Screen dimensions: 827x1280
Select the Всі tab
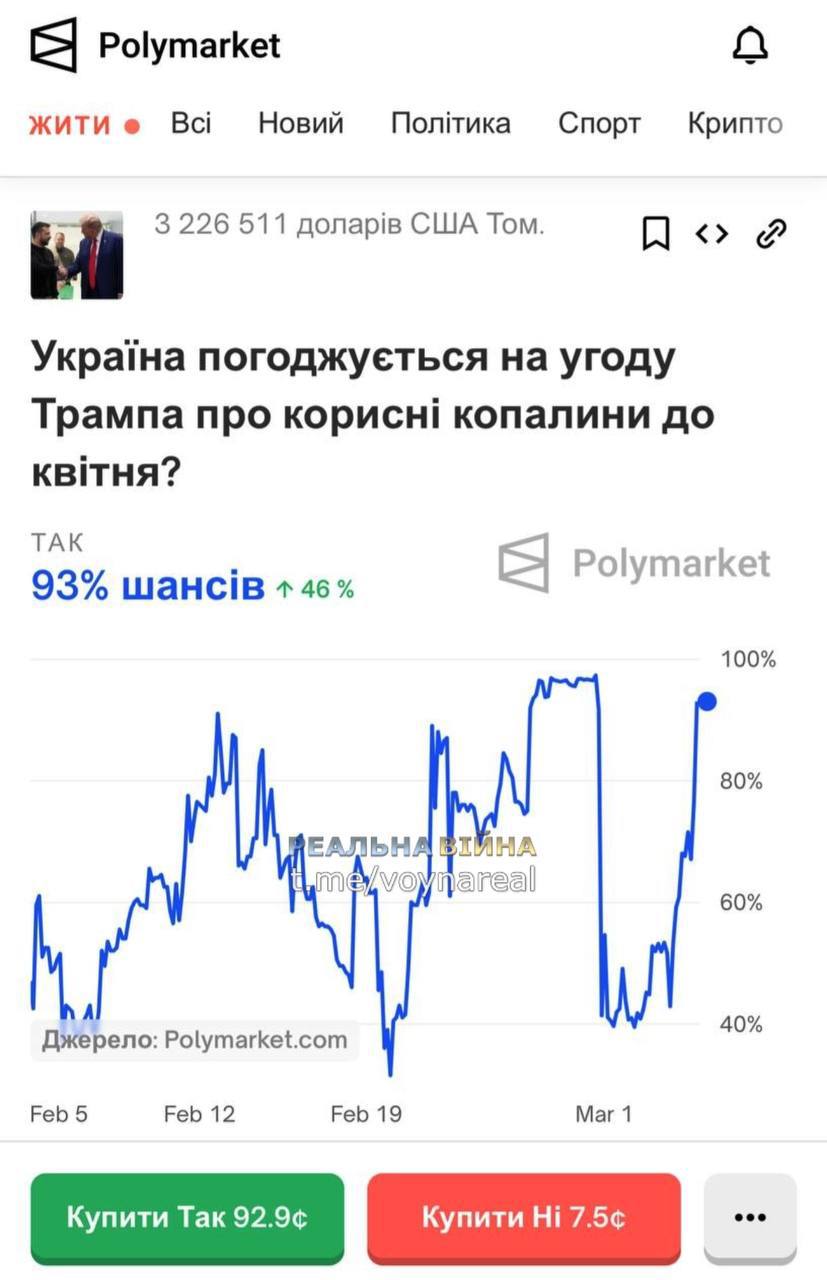pyautogui.click(x=191, y=123)
